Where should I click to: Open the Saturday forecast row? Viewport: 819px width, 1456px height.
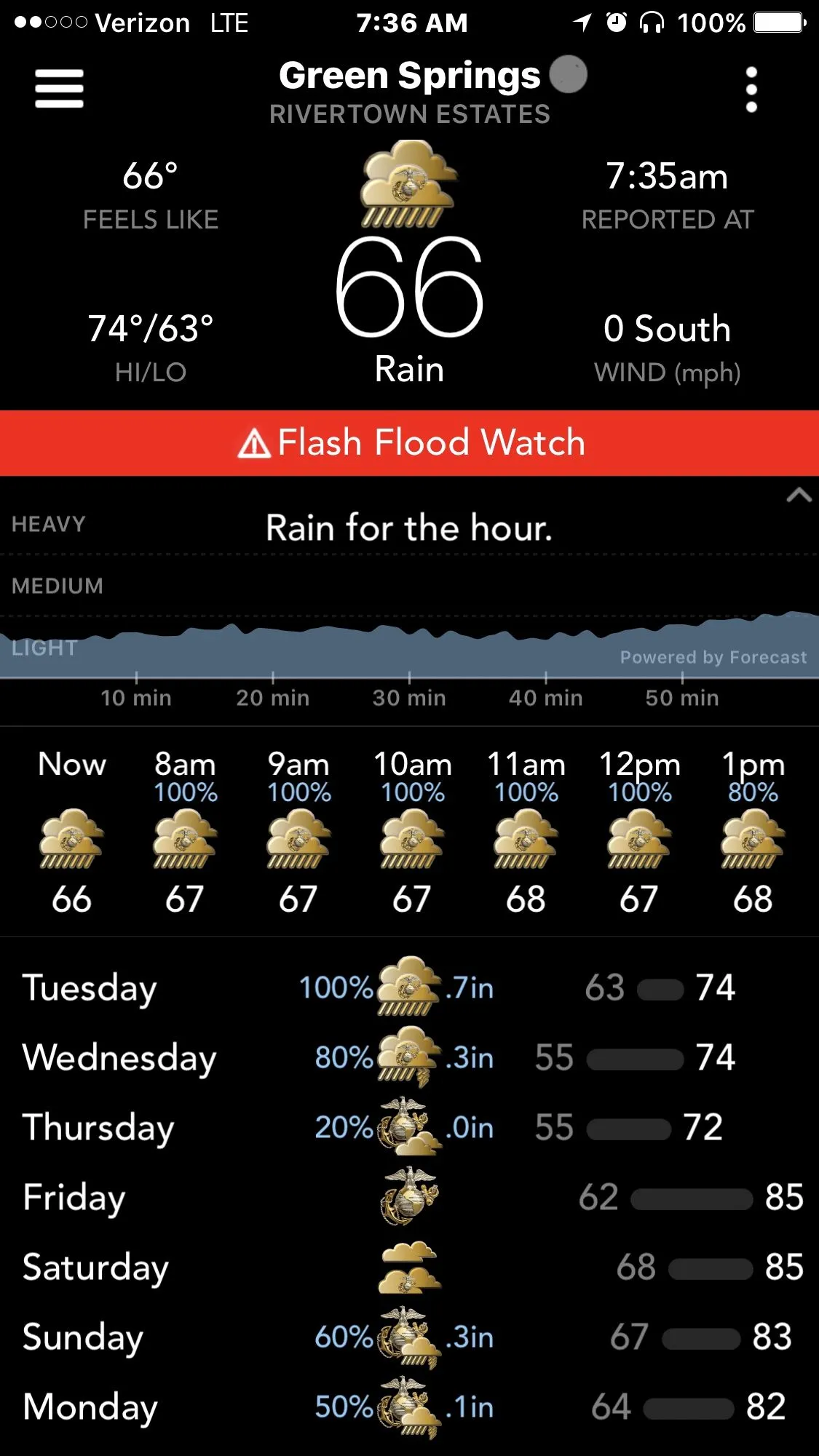[x=409, y=1267]
